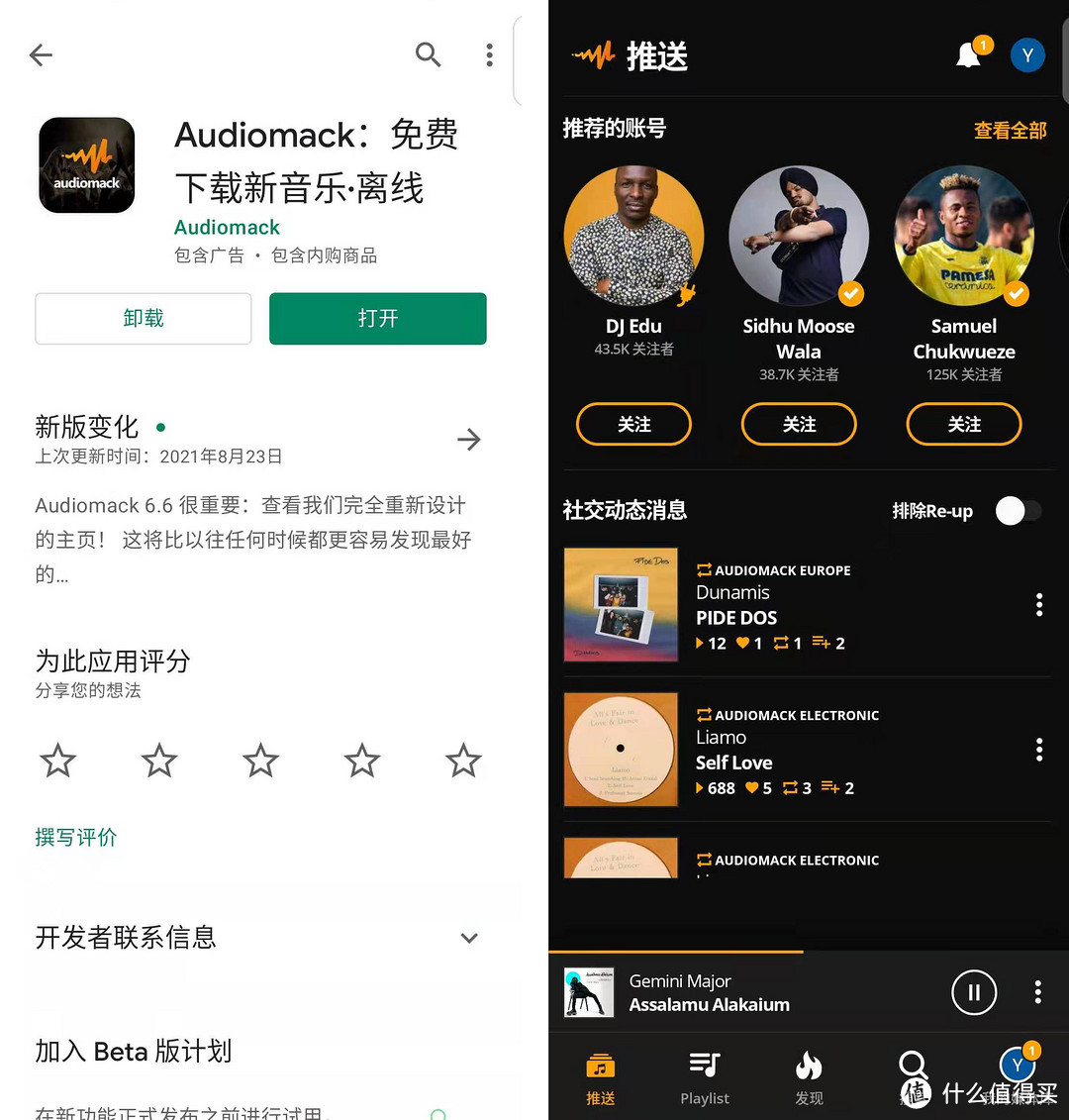This screenshot has height=1120, width=1069.
Task: Follow Sidhu Moose Wala with the 关注 button
Action: coord(798,424)
